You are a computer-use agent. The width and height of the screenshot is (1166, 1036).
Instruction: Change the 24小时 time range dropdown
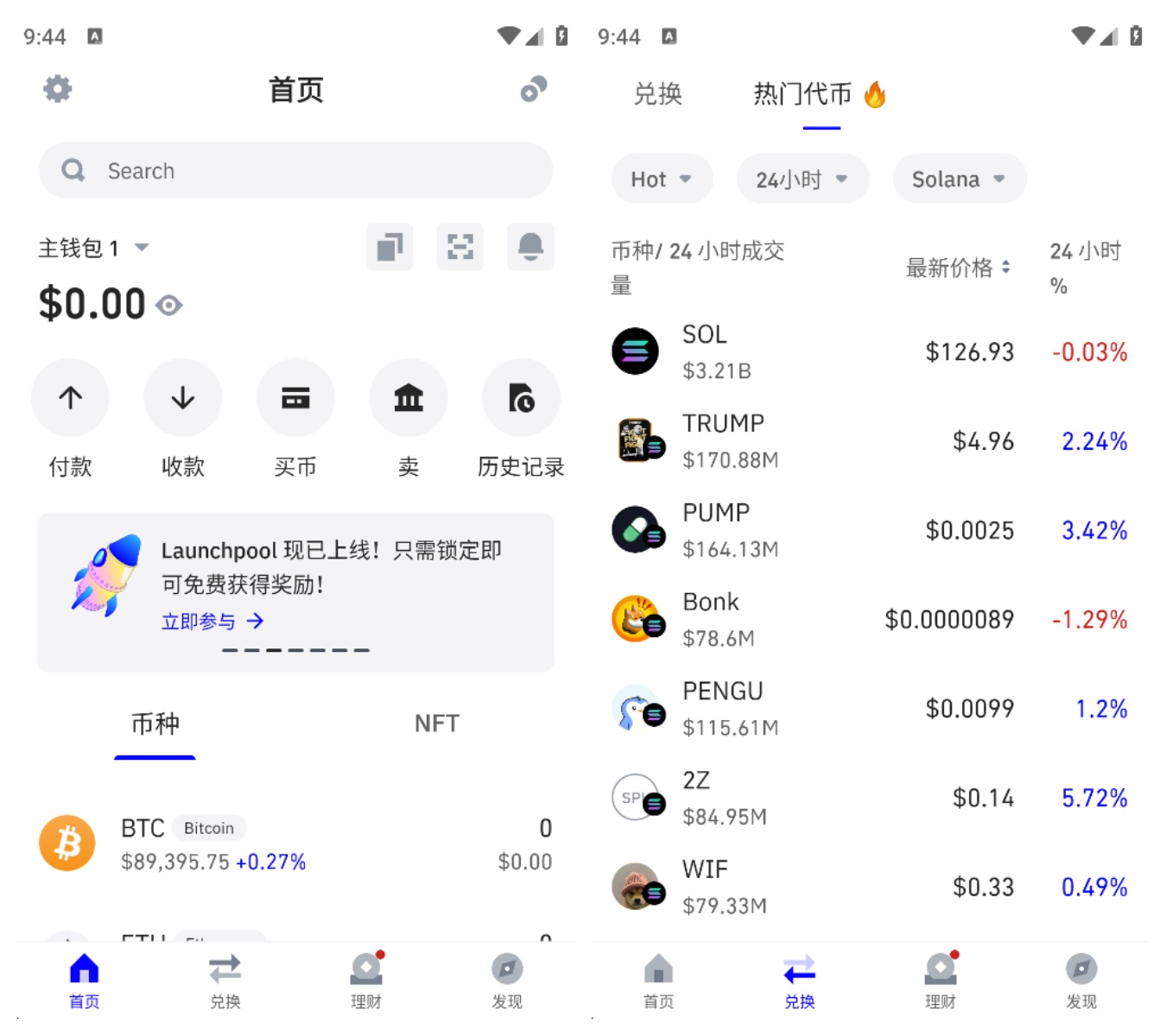802,180
